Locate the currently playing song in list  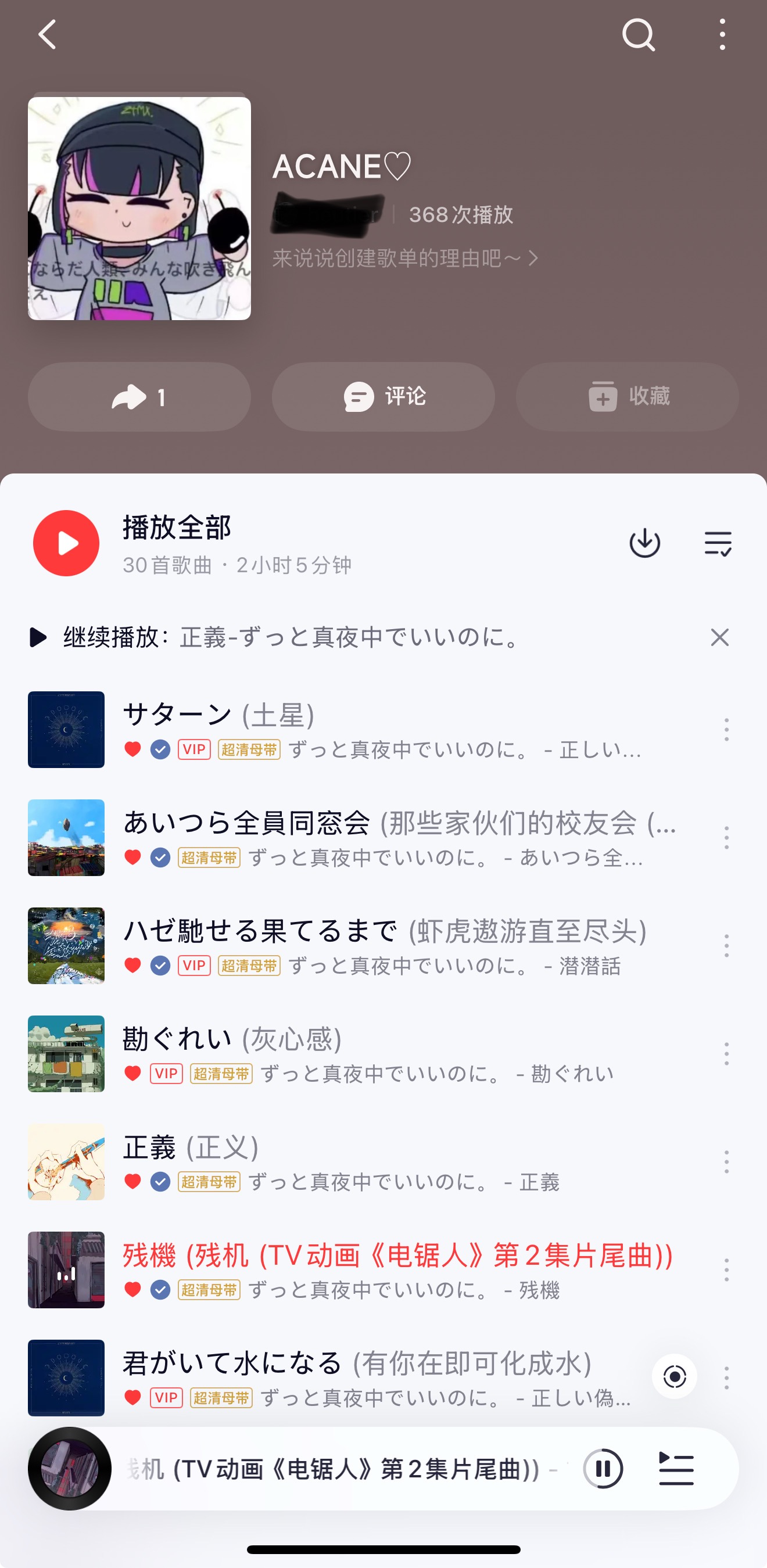pos(675,1377)
